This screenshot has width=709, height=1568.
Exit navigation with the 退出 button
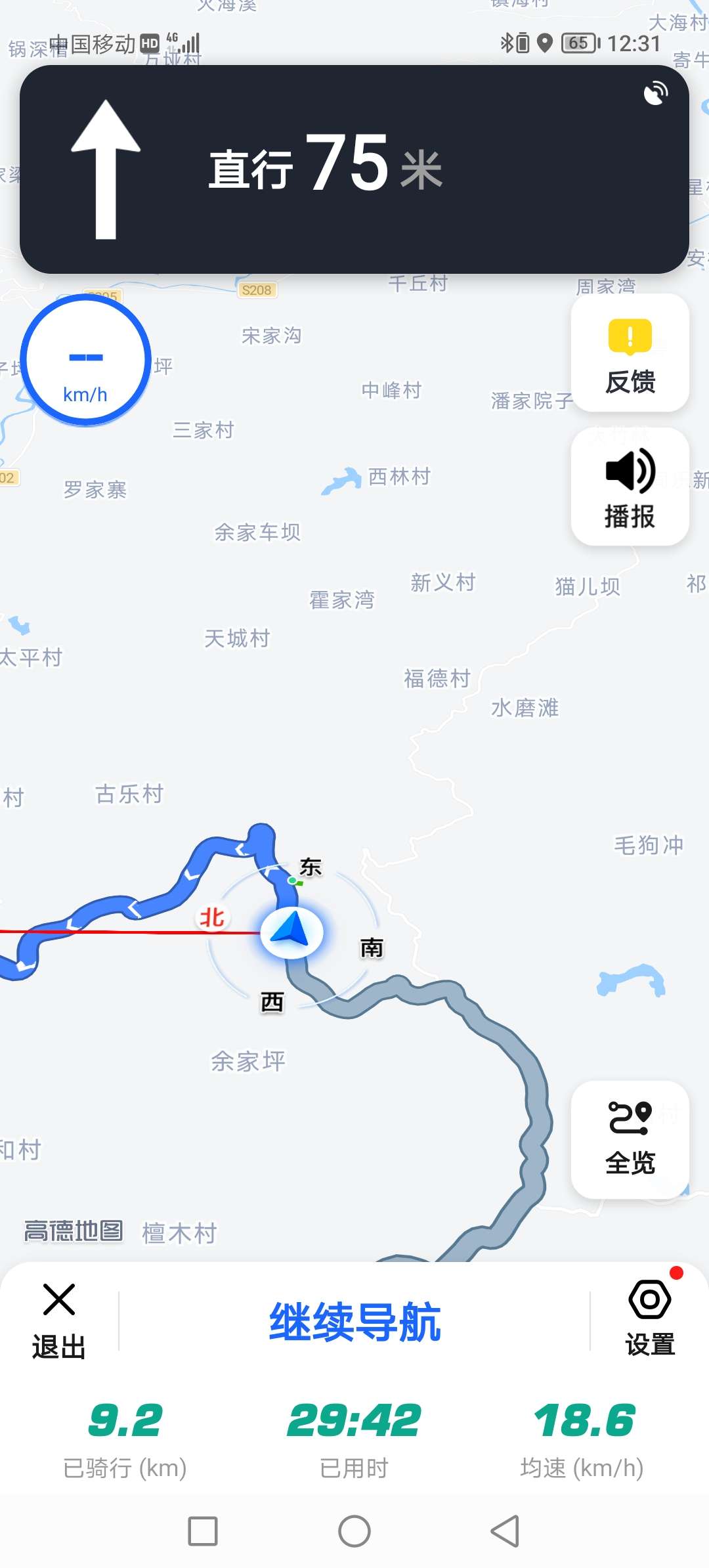pos(59,1321)
